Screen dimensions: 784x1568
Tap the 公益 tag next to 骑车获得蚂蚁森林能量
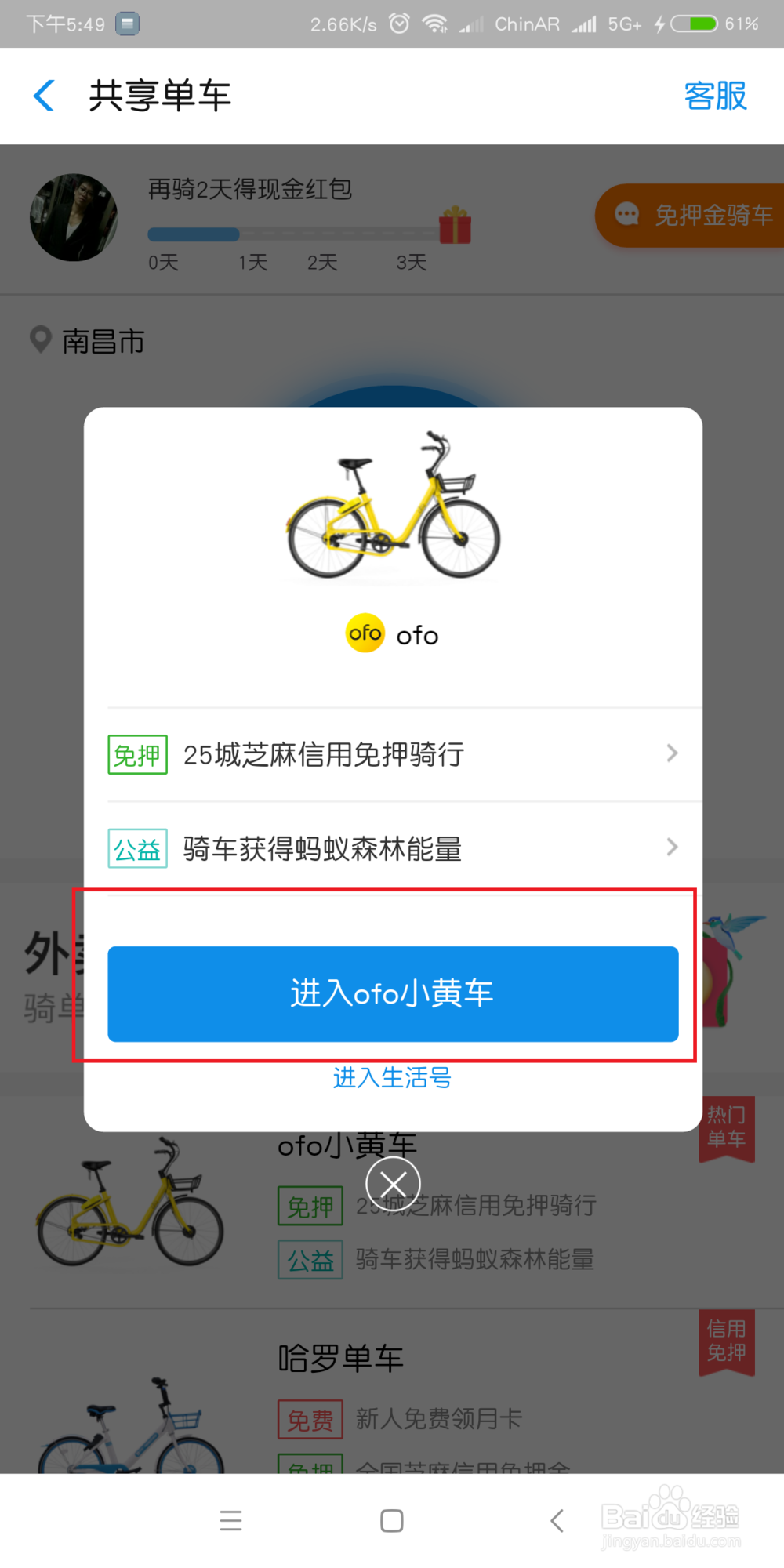click(137, 848)
